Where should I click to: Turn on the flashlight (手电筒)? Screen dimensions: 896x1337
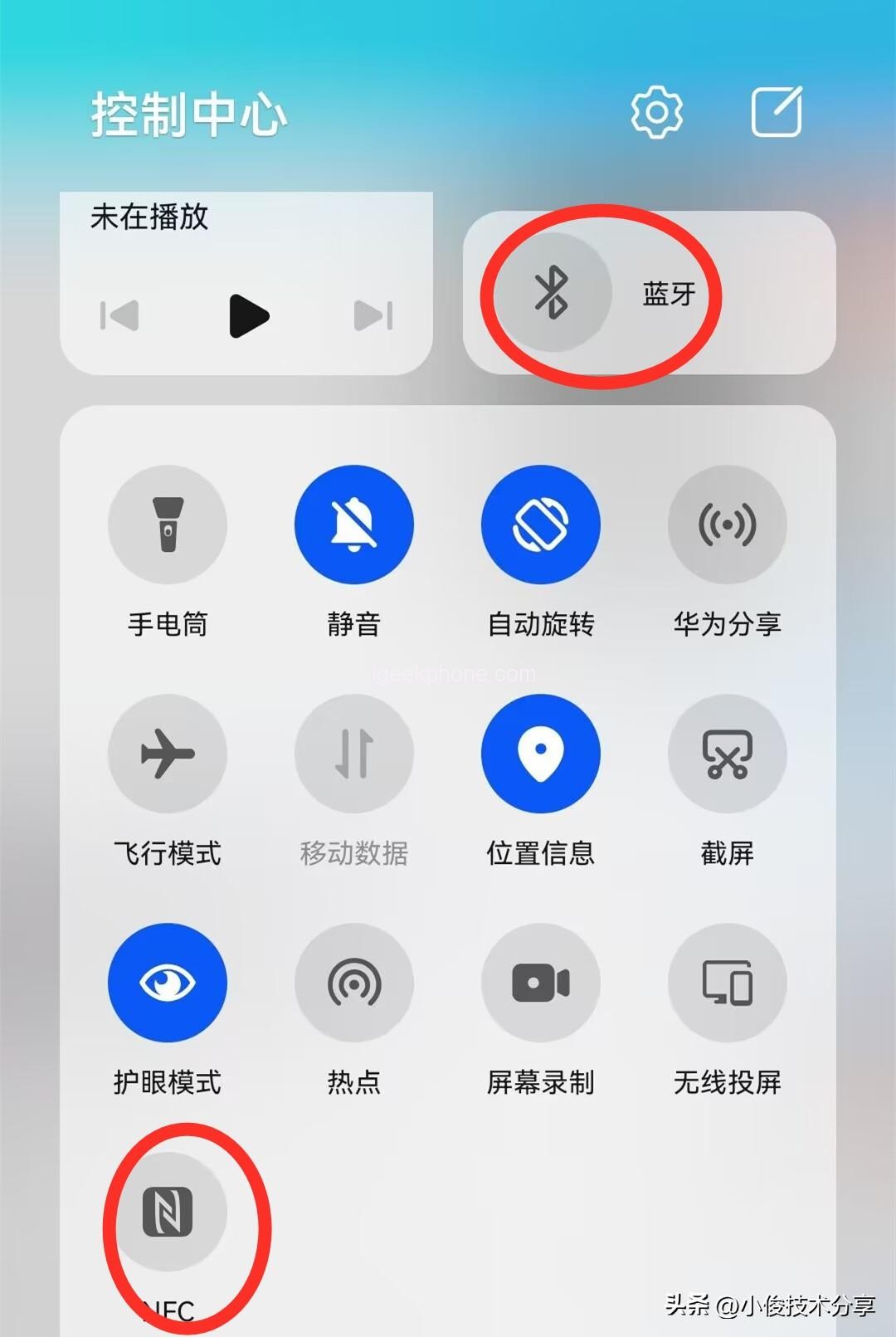pos(168,525)
